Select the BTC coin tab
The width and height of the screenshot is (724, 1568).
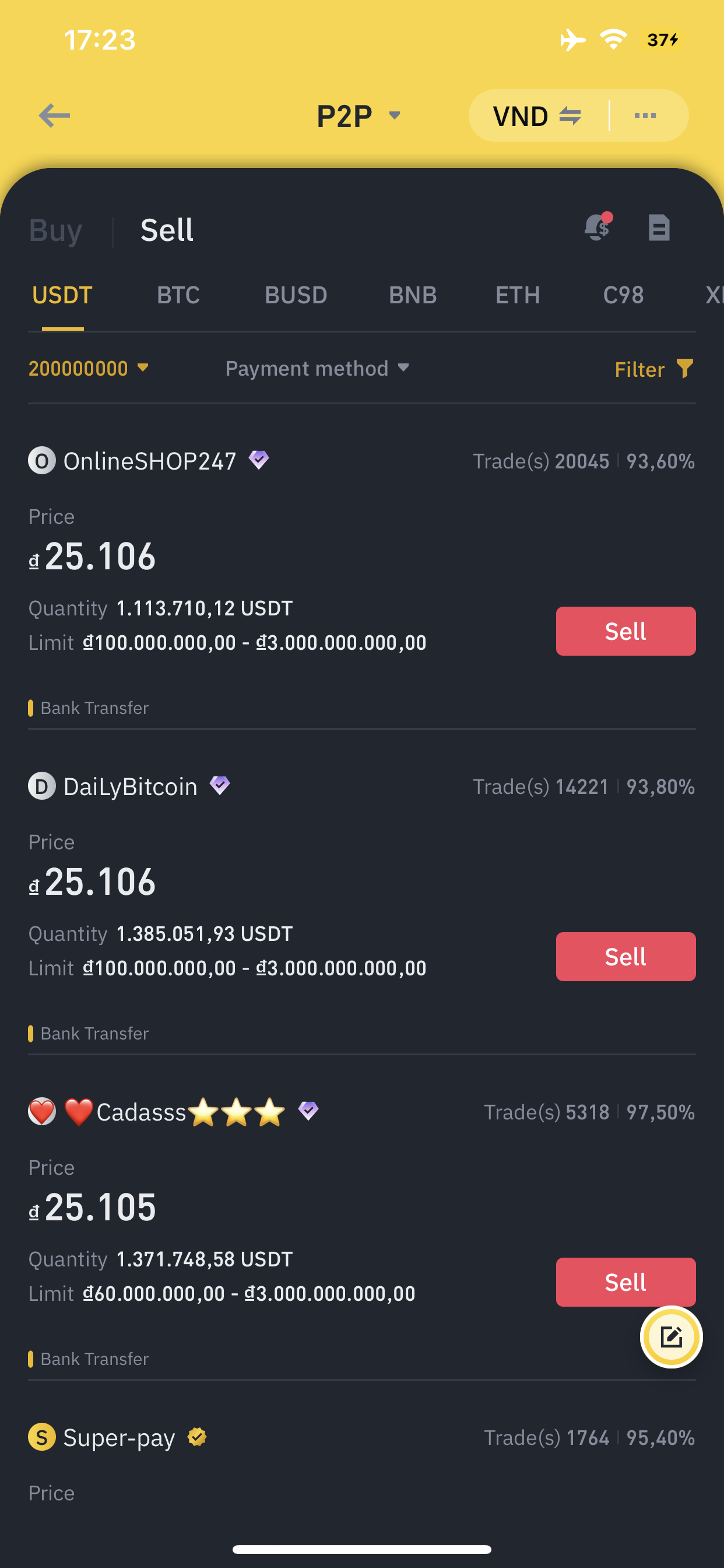point(178,295)
